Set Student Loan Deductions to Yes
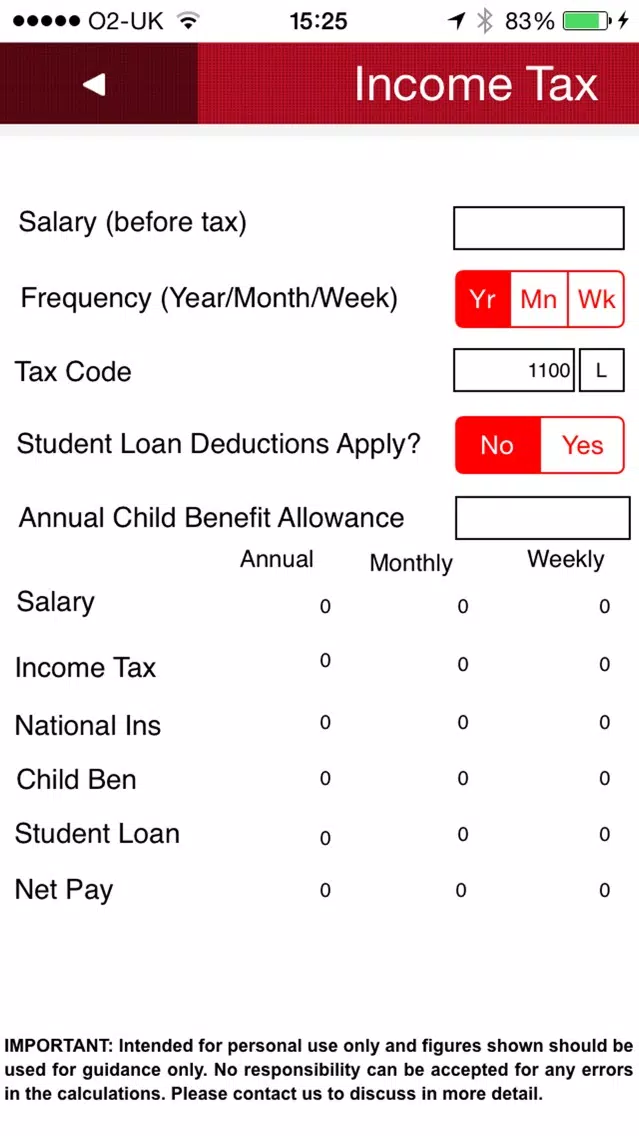Viewport: 639px width, 1136px height. click(582, 445)
